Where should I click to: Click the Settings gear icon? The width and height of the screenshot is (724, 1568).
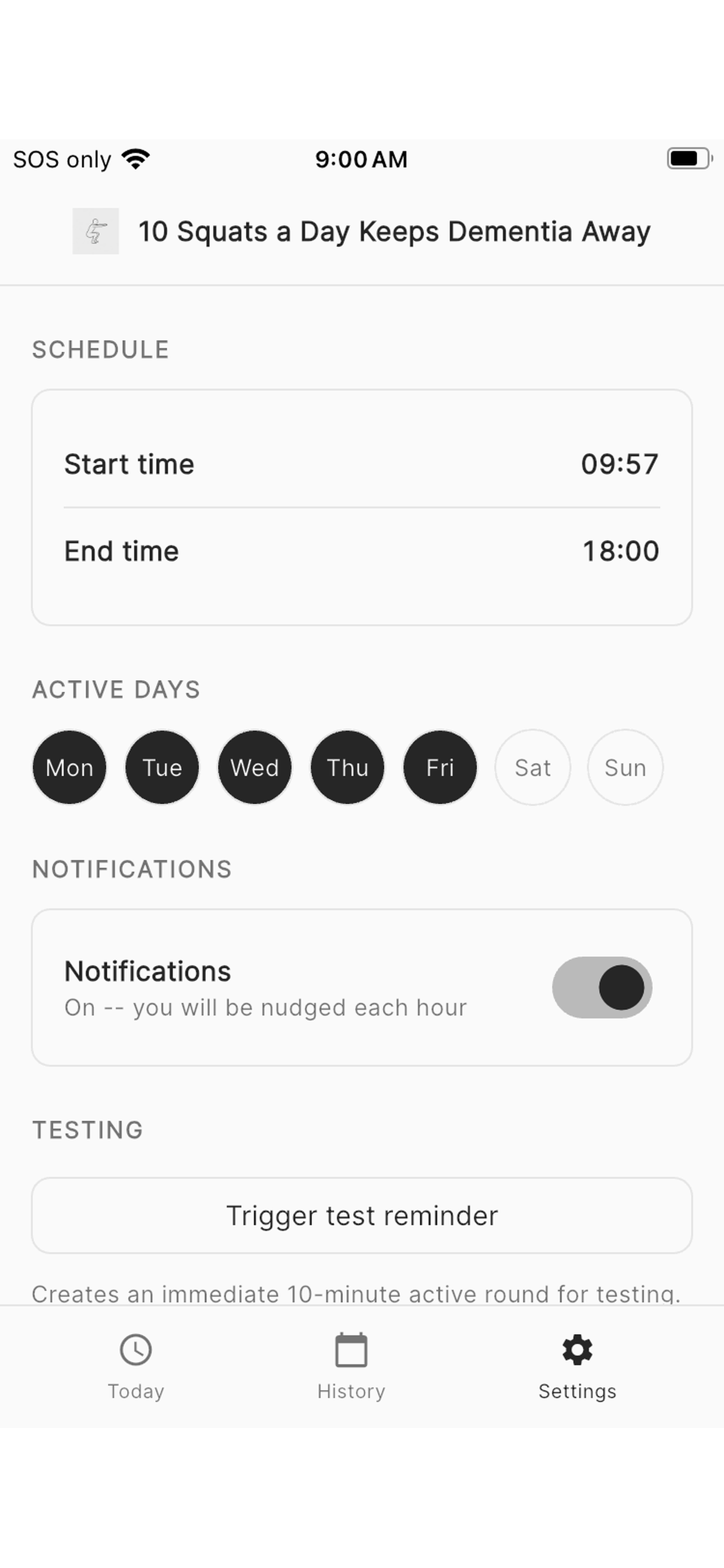click(x=576, y=1350)
